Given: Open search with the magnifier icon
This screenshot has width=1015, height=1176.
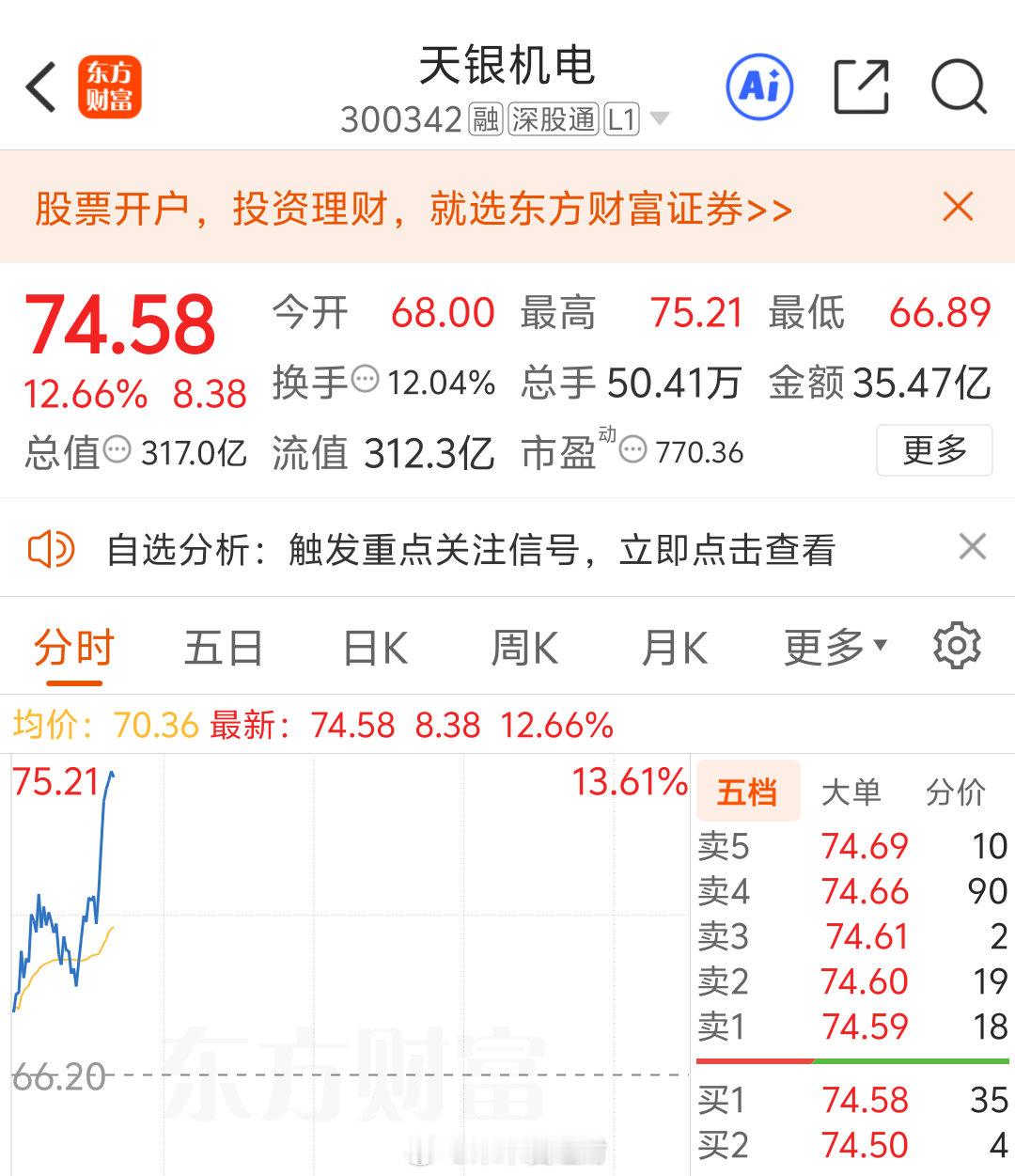Looking at the screenshot, I should coord(958,85).
